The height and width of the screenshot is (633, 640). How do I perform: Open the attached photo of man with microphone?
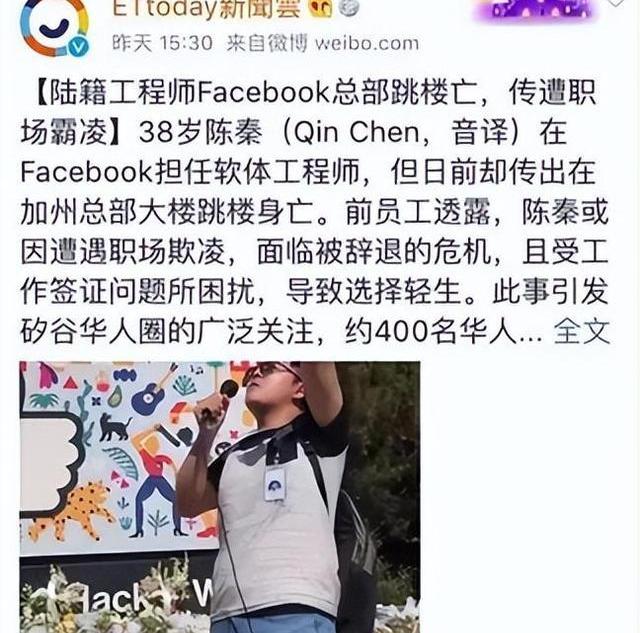(220, 497)
